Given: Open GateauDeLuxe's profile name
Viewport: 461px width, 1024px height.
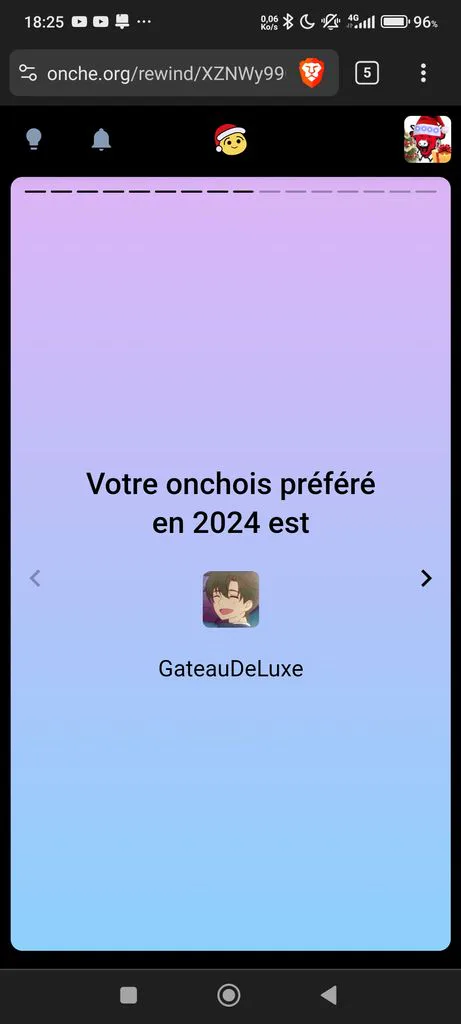Looking at the screenshot, I should (230, 669).
